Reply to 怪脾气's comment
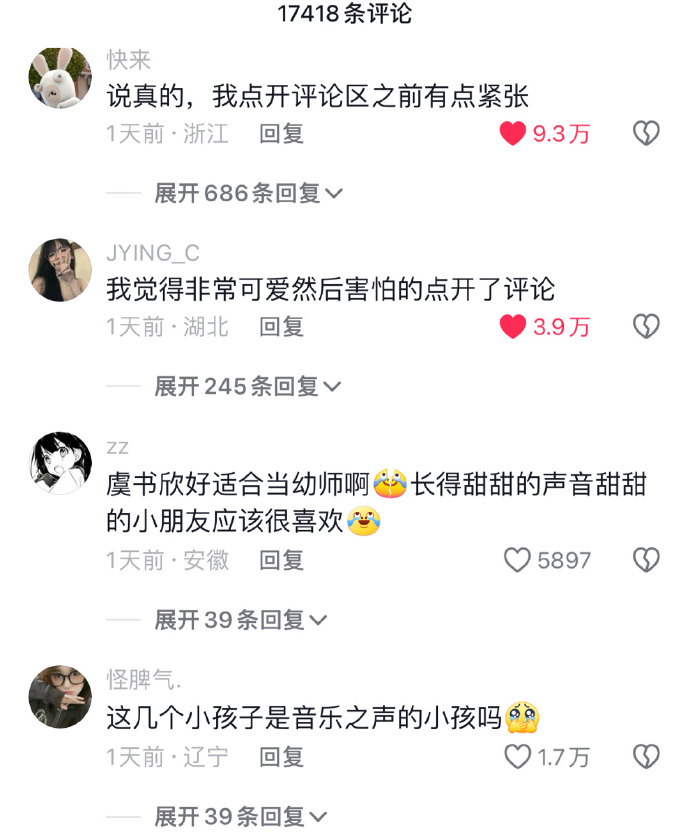Image resolution: width=690 pixels, height=838 pixels. click(x=281, y=757)
